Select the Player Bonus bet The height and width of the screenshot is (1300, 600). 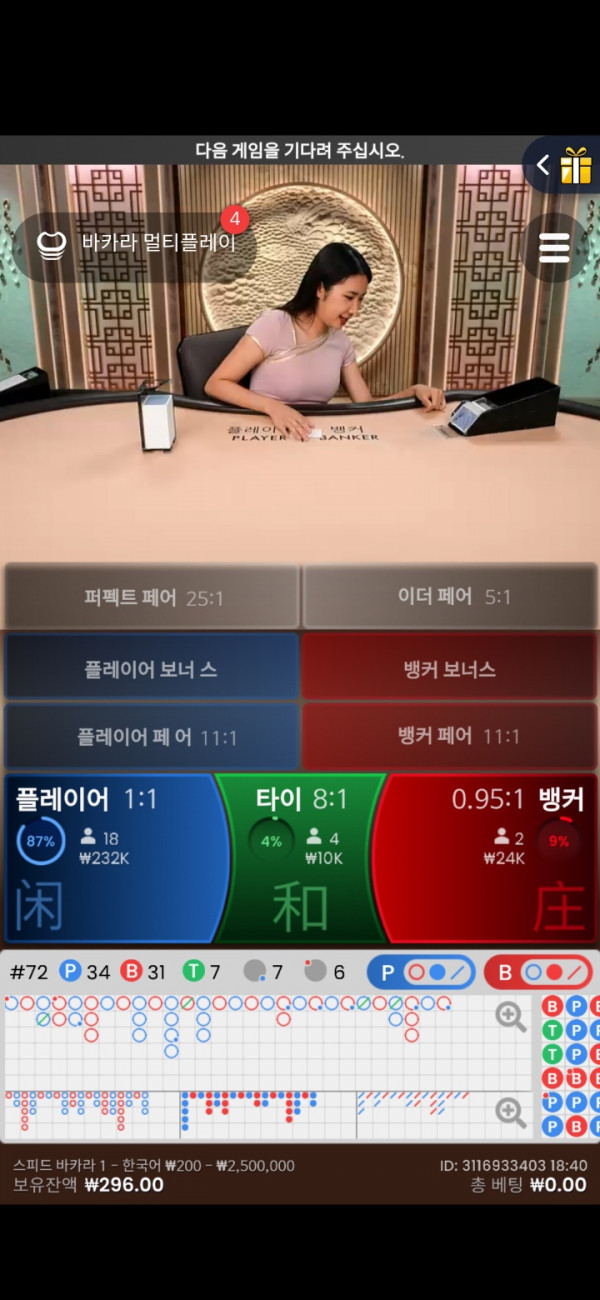[x=152, y=669]
